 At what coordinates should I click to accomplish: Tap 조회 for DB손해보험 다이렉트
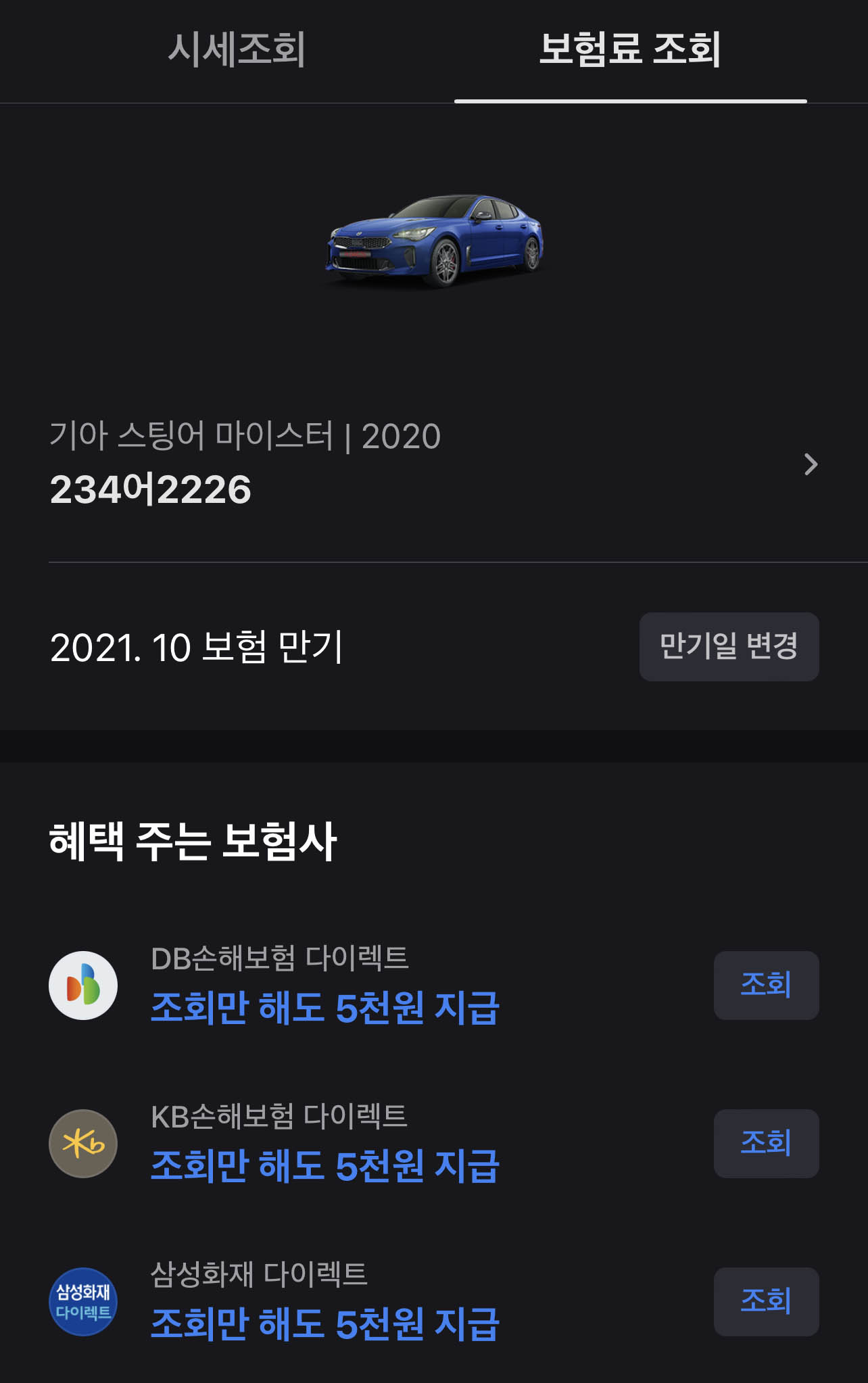tap(766, 985)
